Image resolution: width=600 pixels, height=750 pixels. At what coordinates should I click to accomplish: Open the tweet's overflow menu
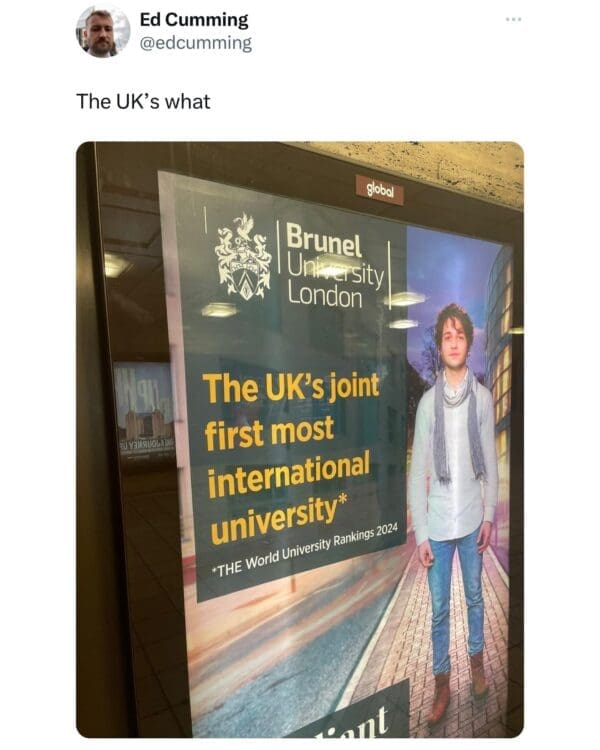click(513, 21)
